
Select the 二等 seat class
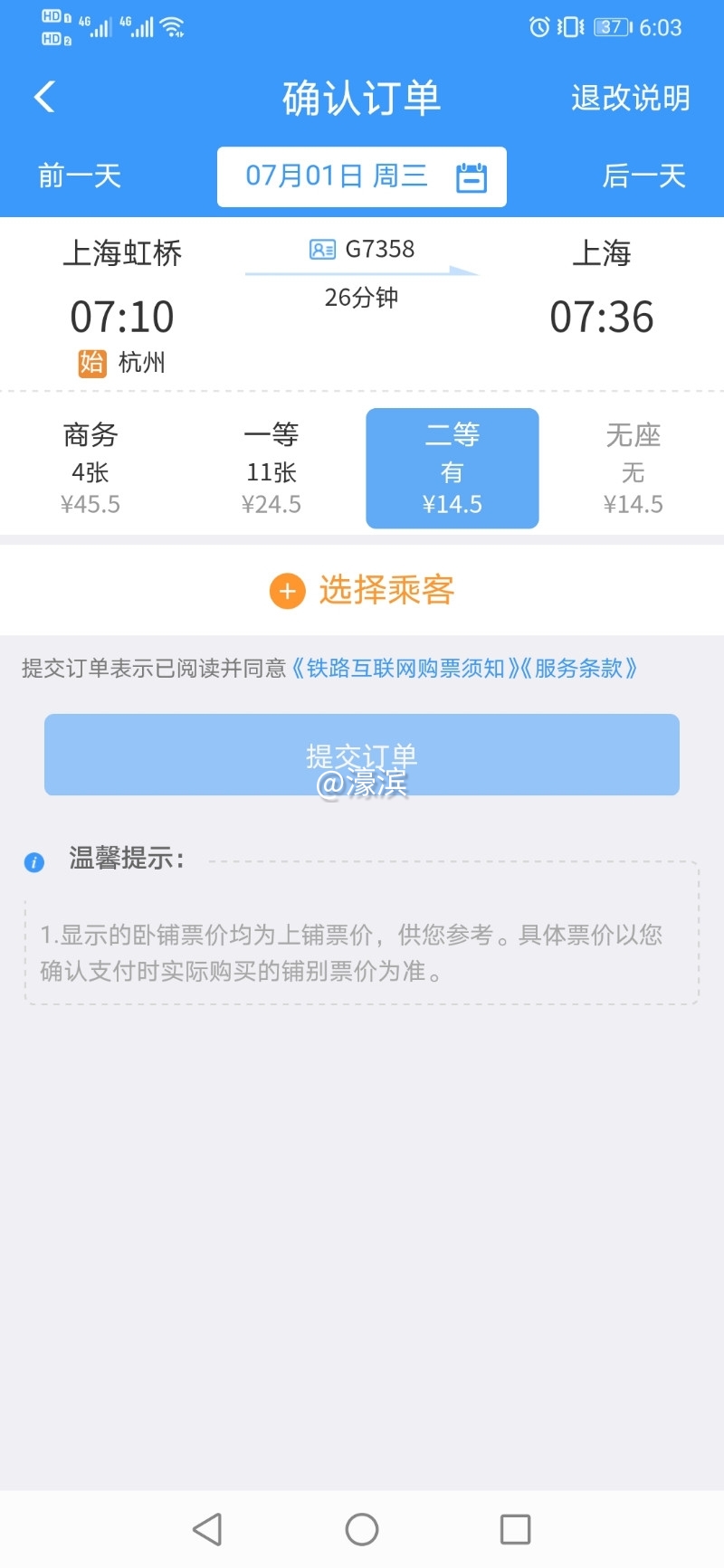[452, 468]
